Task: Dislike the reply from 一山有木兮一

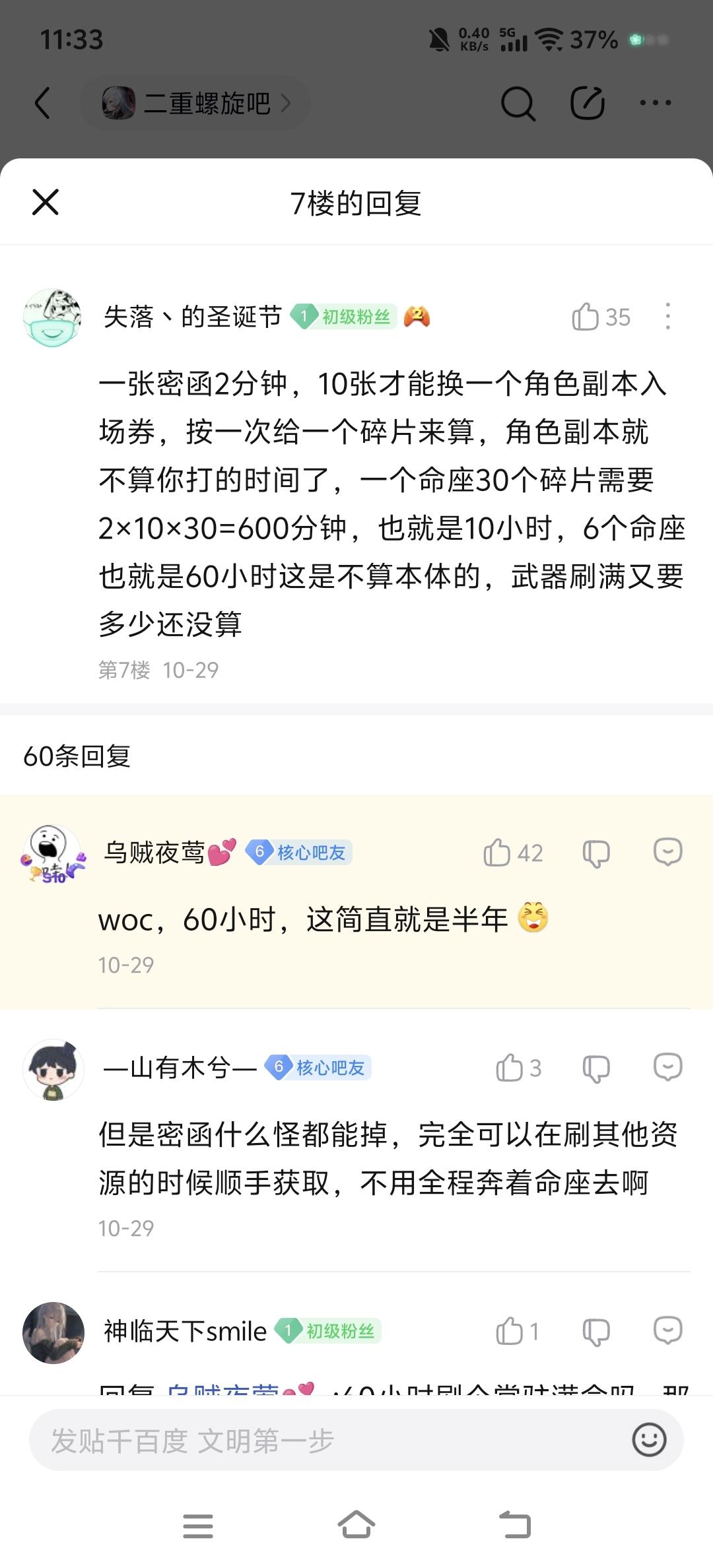Action: point(595,1068)
